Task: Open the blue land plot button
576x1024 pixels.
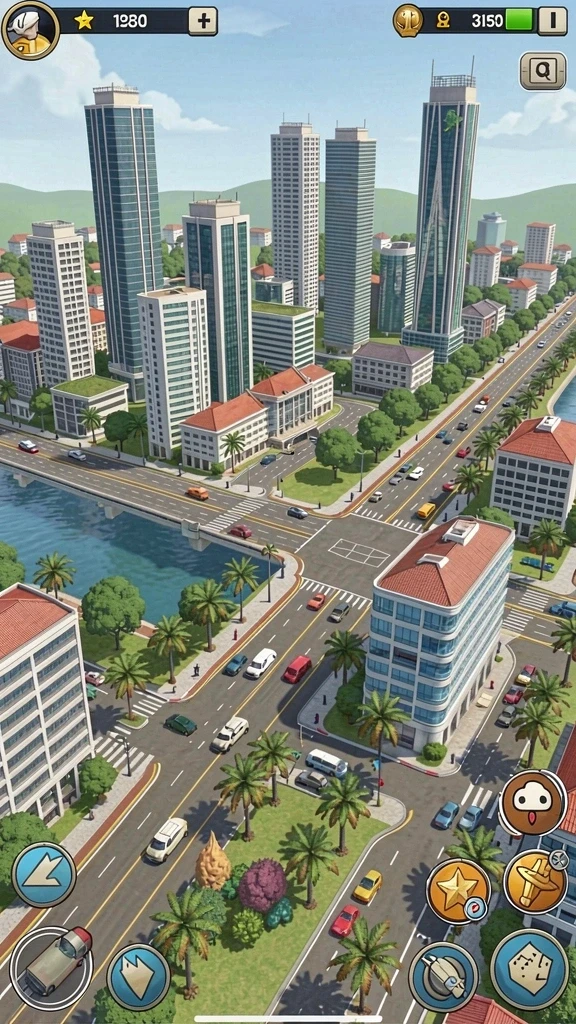Action: click(530, 970)
